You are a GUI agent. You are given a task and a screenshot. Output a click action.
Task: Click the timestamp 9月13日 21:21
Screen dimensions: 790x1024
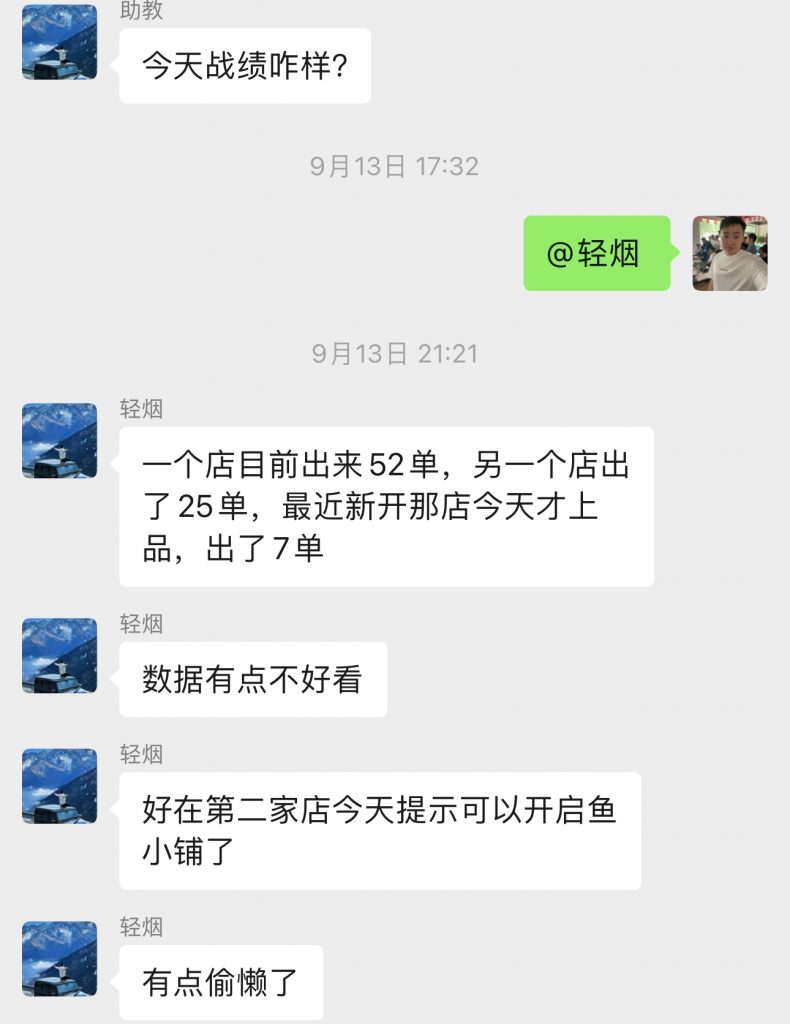tap(394, 353)
